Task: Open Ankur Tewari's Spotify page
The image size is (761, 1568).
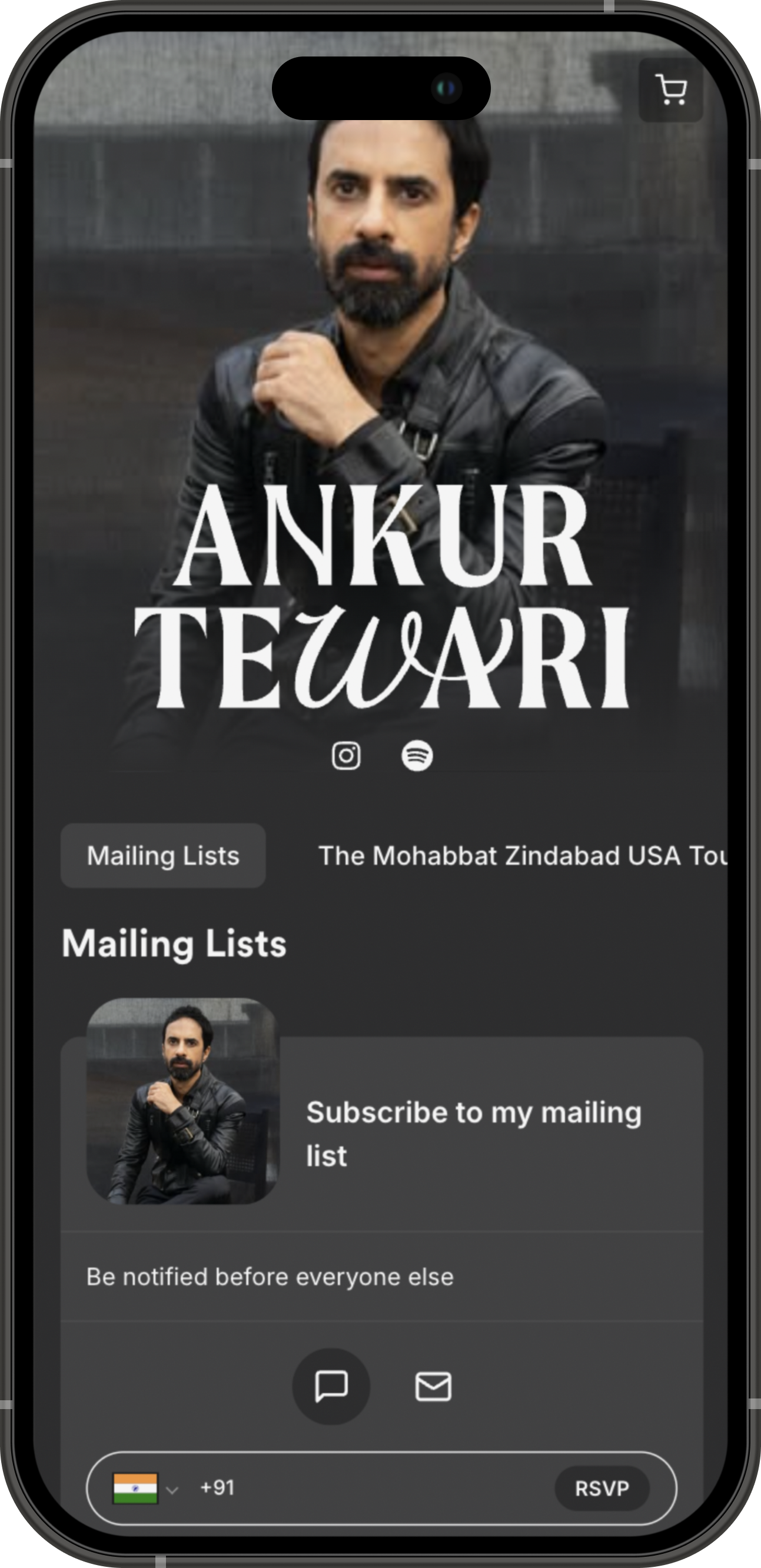Action: pyautogui.click(x=417, y=755)
